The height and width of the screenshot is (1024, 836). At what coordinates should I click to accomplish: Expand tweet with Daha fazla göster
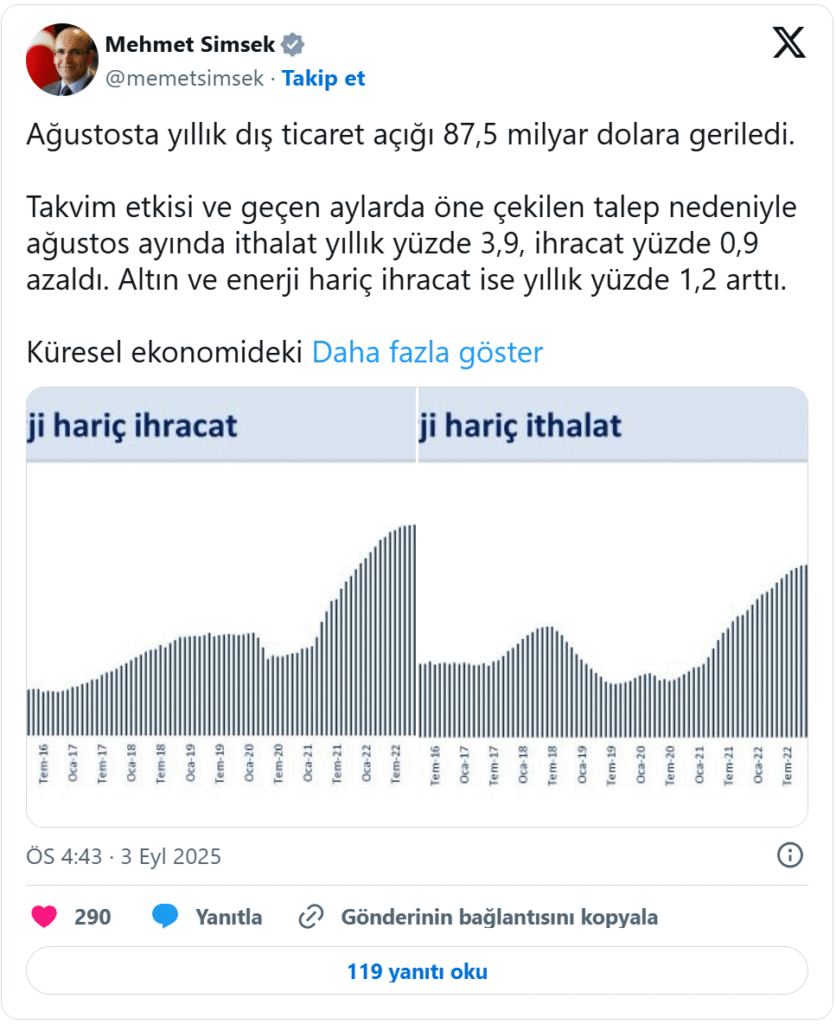pos(427,352)
